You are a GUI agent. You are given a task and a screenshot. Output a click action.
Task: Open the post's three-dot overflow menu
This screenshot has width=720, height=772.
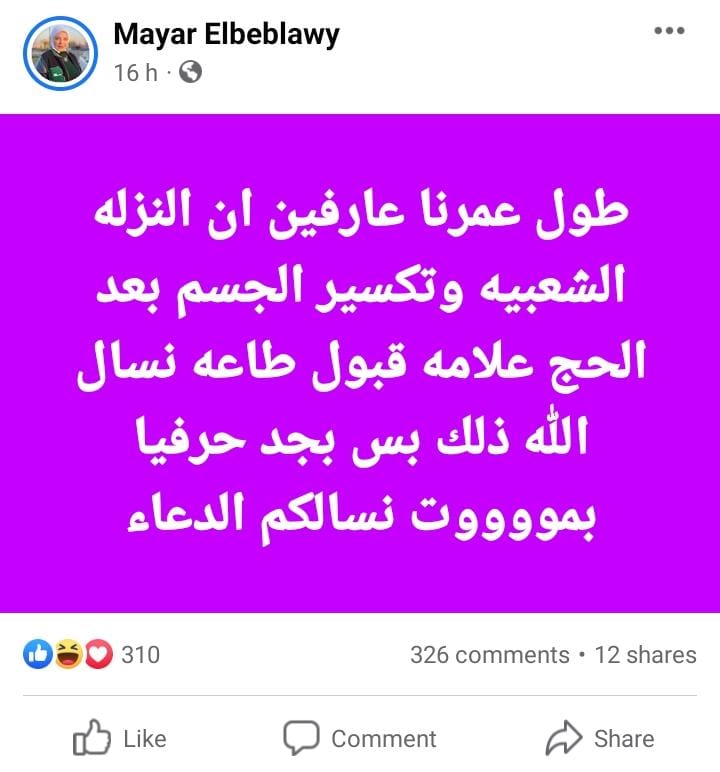668,31
